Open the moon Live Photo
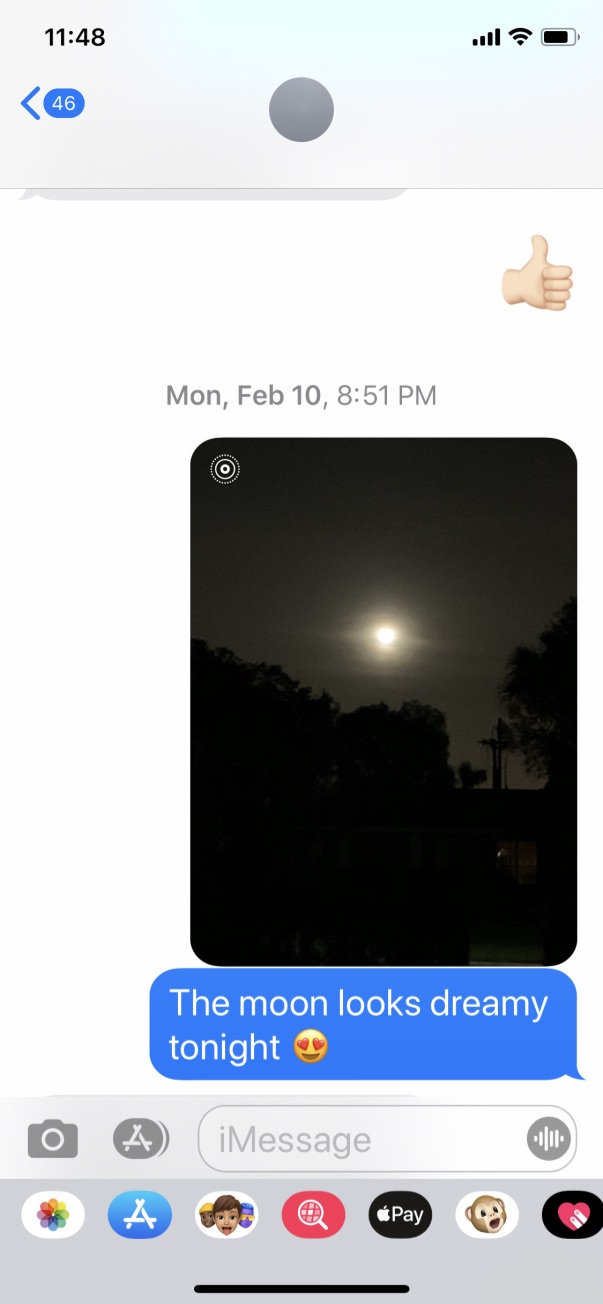Viewport: 603px width, 1304px height. click(x=383, y=701)
